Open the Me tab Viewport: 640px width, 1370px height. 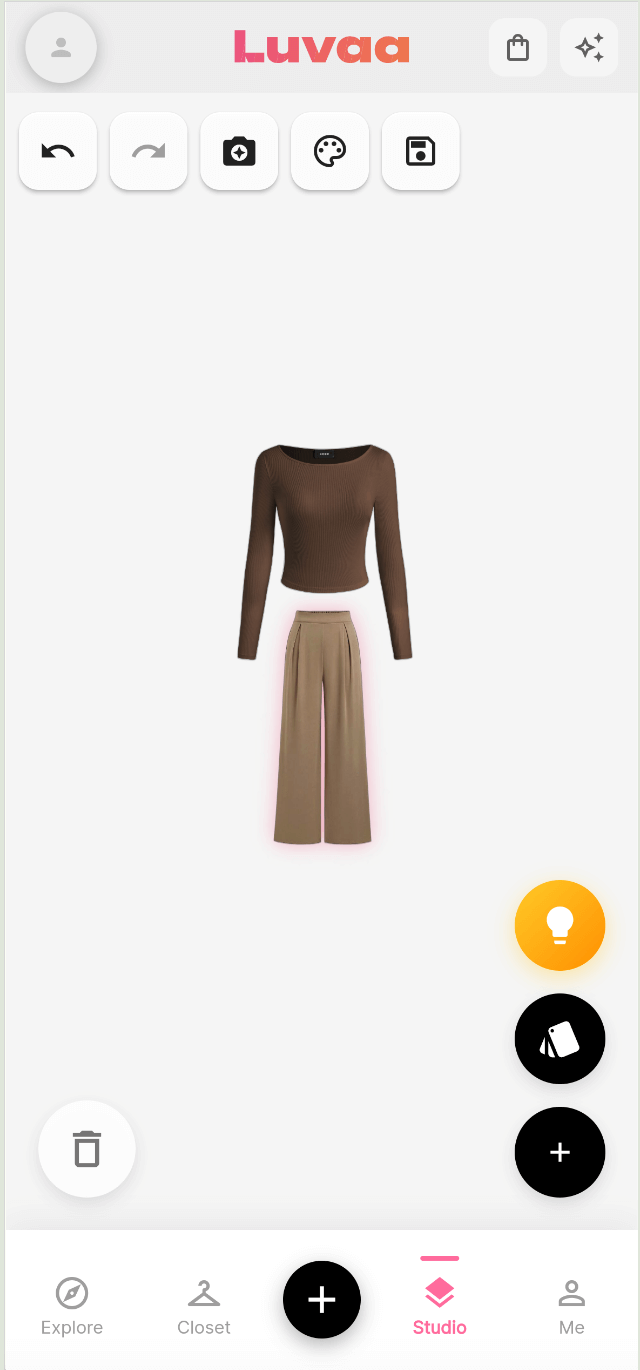pos(572,1307)
